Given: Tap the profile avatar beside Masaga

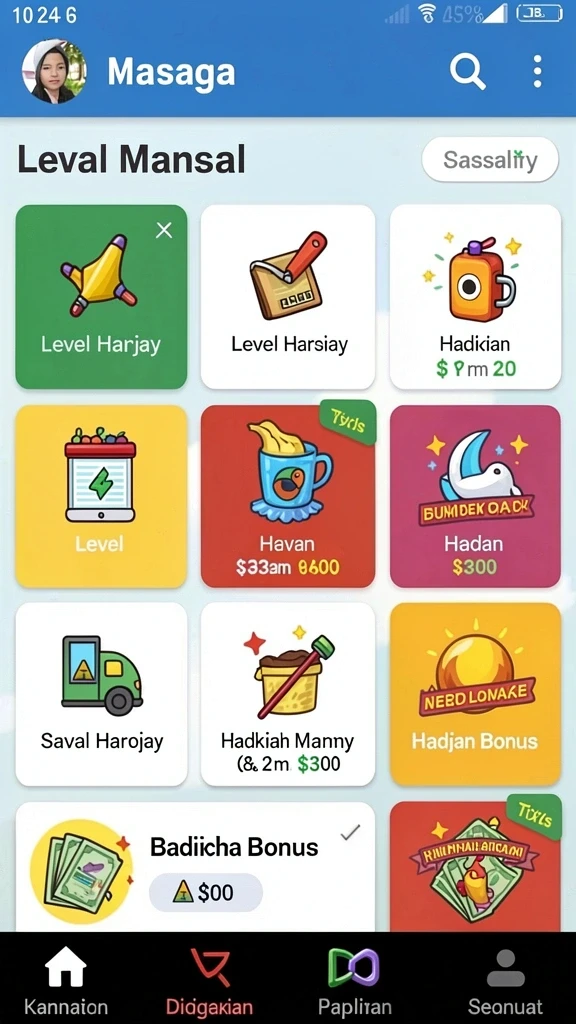Looking at the screenshot, I should (x=54, y=71).
